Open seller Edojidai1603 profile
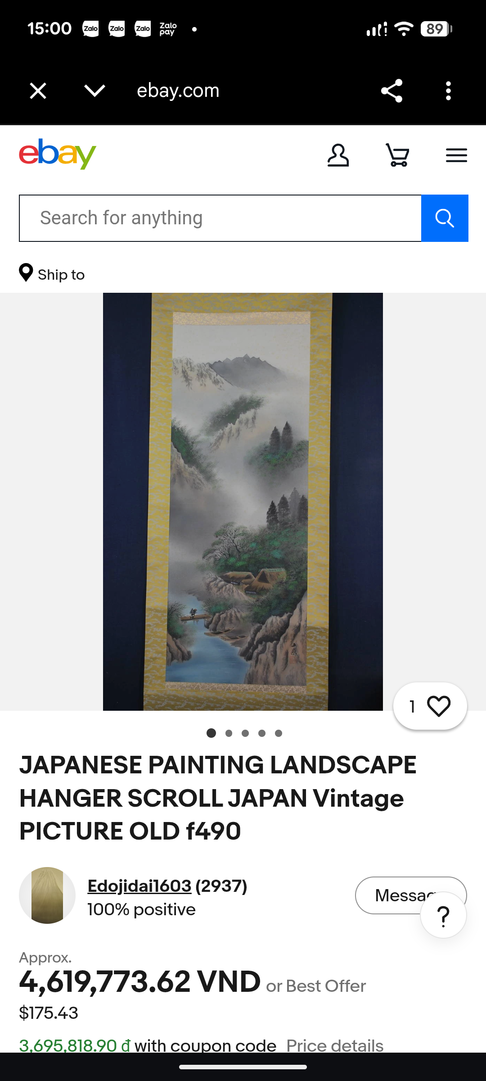Viewport: 486px width, 1081px height. pos(139,886)
